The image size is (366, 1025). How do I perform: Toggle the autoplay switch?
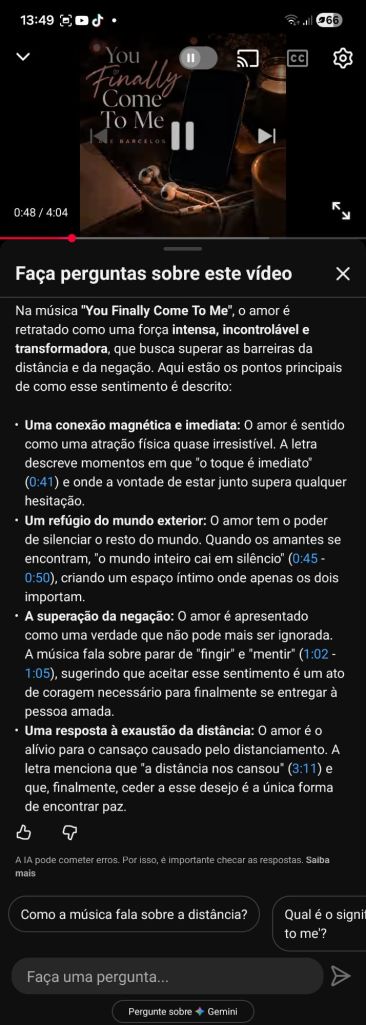click(198, 58)
